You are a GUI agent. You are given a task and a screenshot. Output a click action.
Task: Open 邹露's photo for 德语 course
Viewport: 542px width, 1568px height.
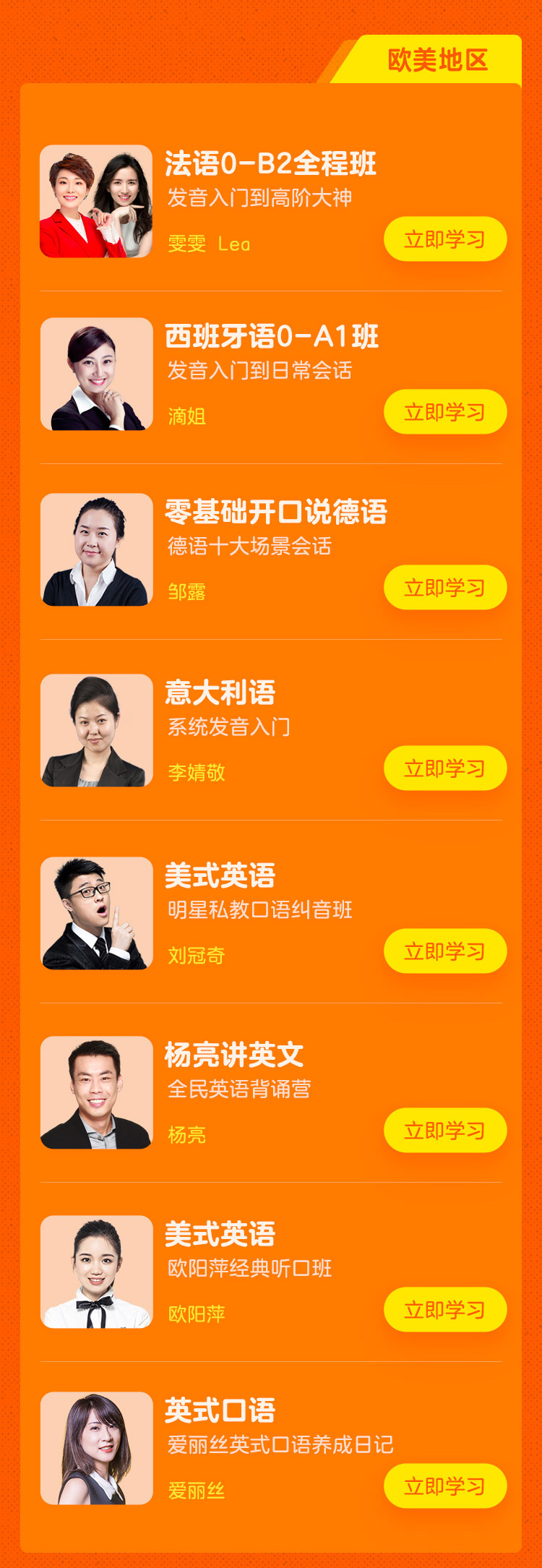tap(96, 550)
